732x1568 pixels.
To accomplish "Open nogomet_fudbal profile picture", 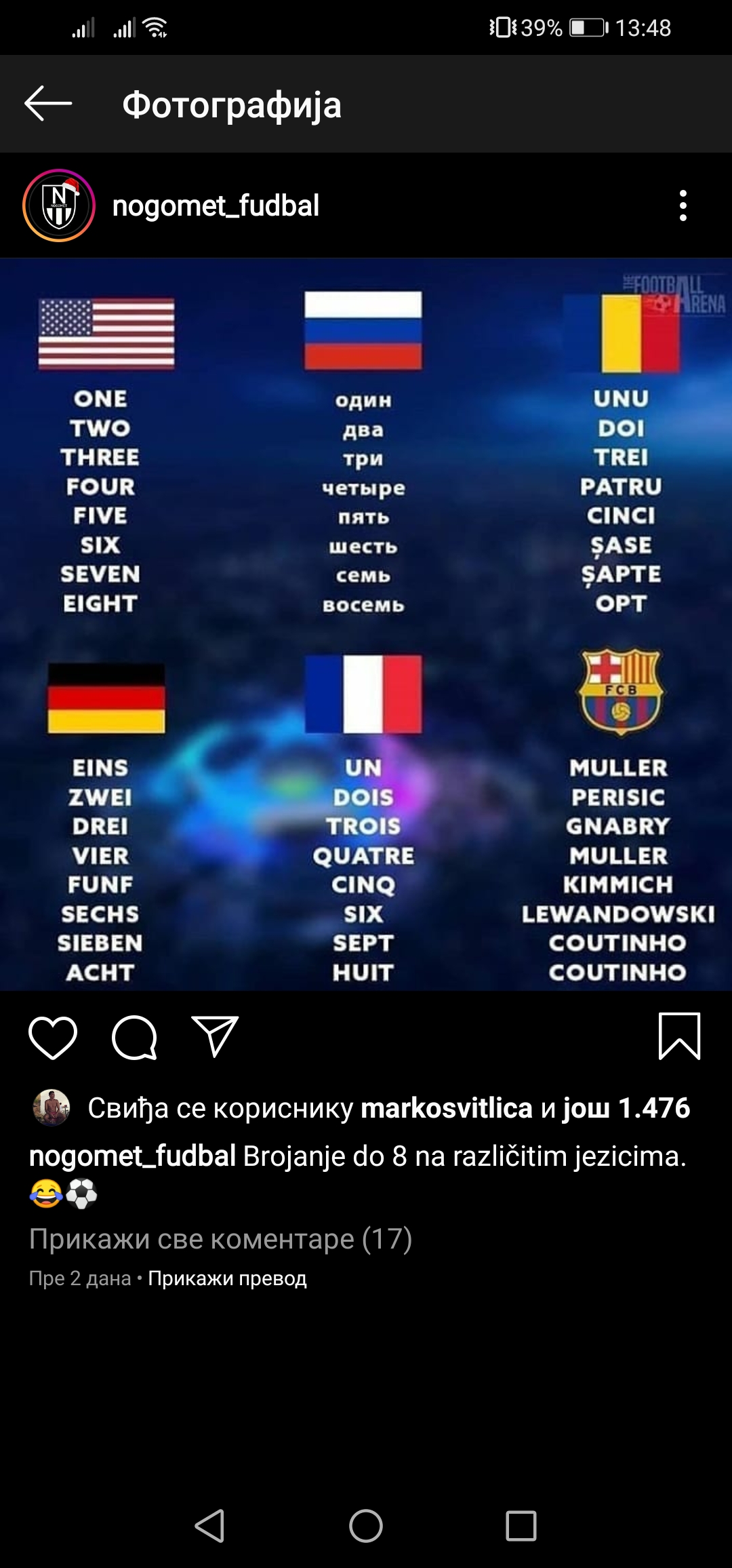I will (59, 205).
